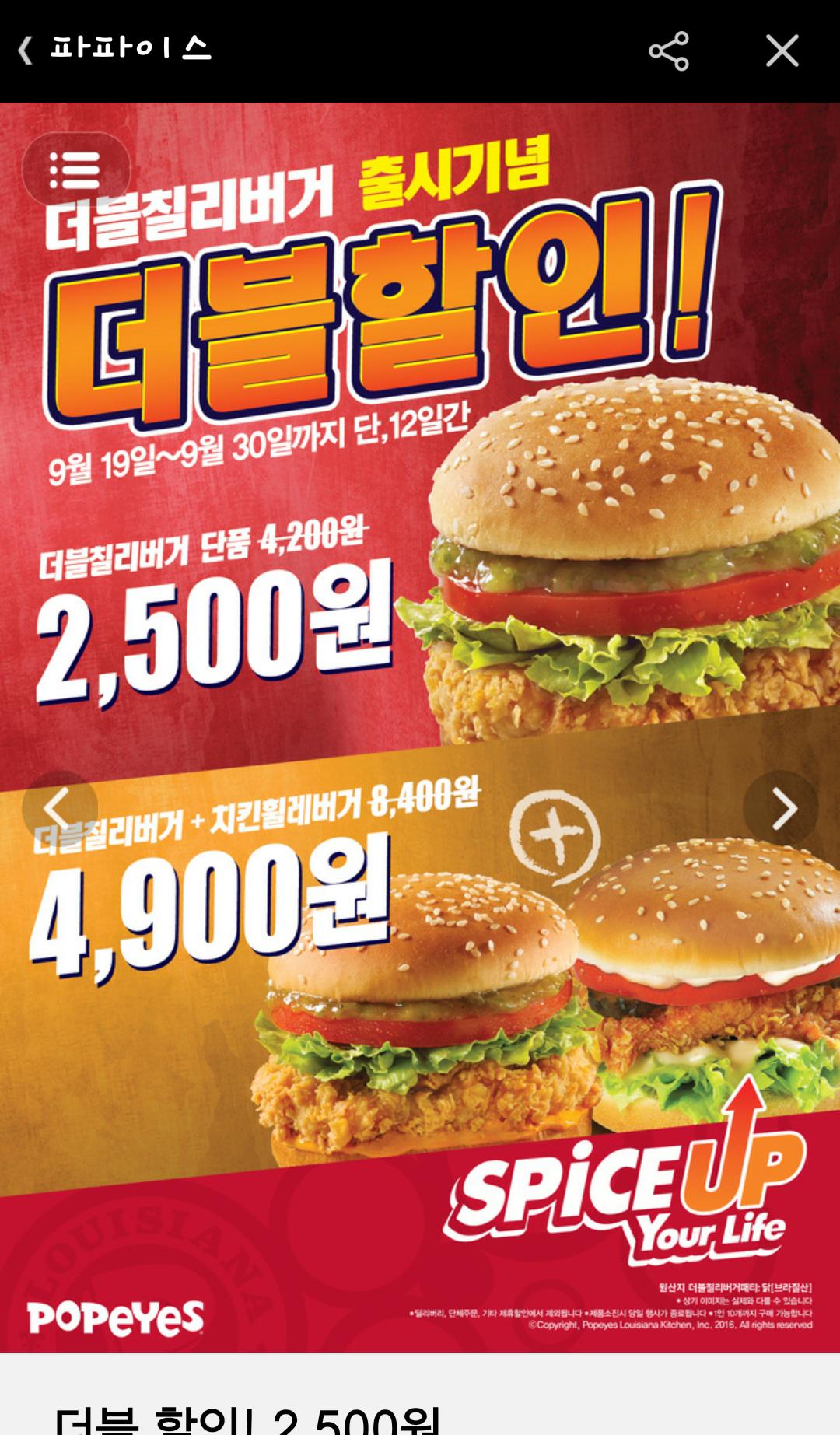Open the list menu button
840x1435 pixels.
pyautogui.click(x=75, y=170)
